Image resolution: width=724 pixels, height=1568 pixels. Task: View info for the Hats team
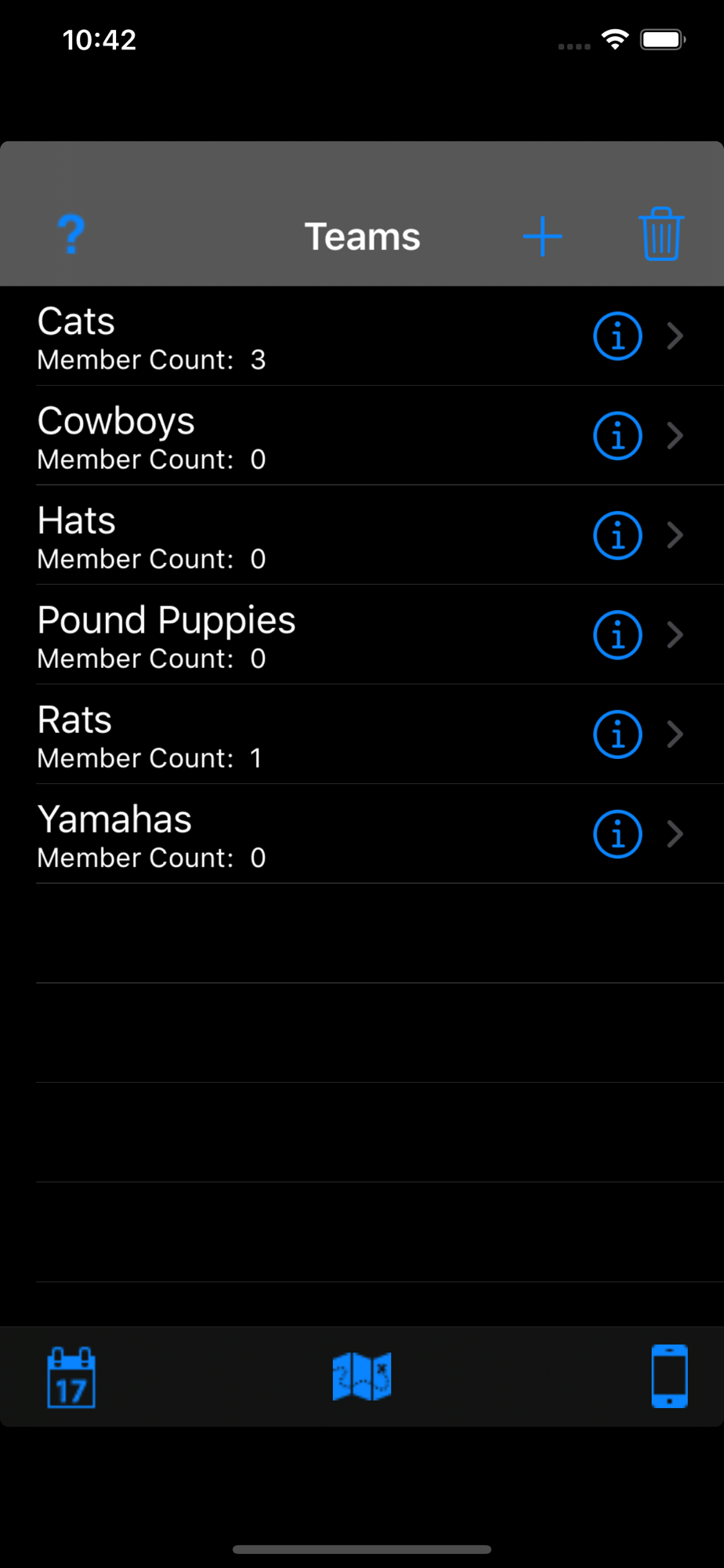(617, 535)
